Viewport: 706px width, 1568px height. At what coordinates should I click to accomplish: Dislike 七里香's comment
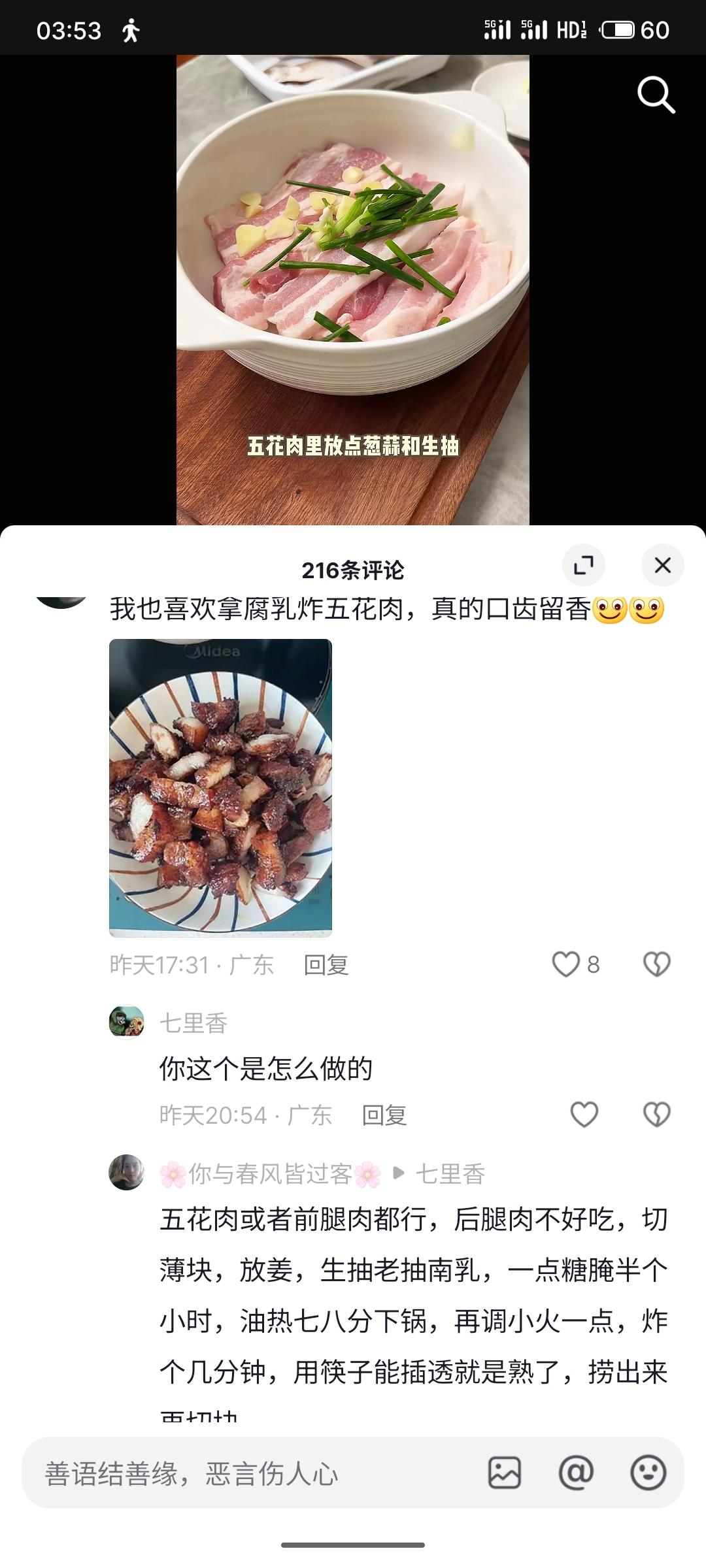click(x=656, y=1115)
